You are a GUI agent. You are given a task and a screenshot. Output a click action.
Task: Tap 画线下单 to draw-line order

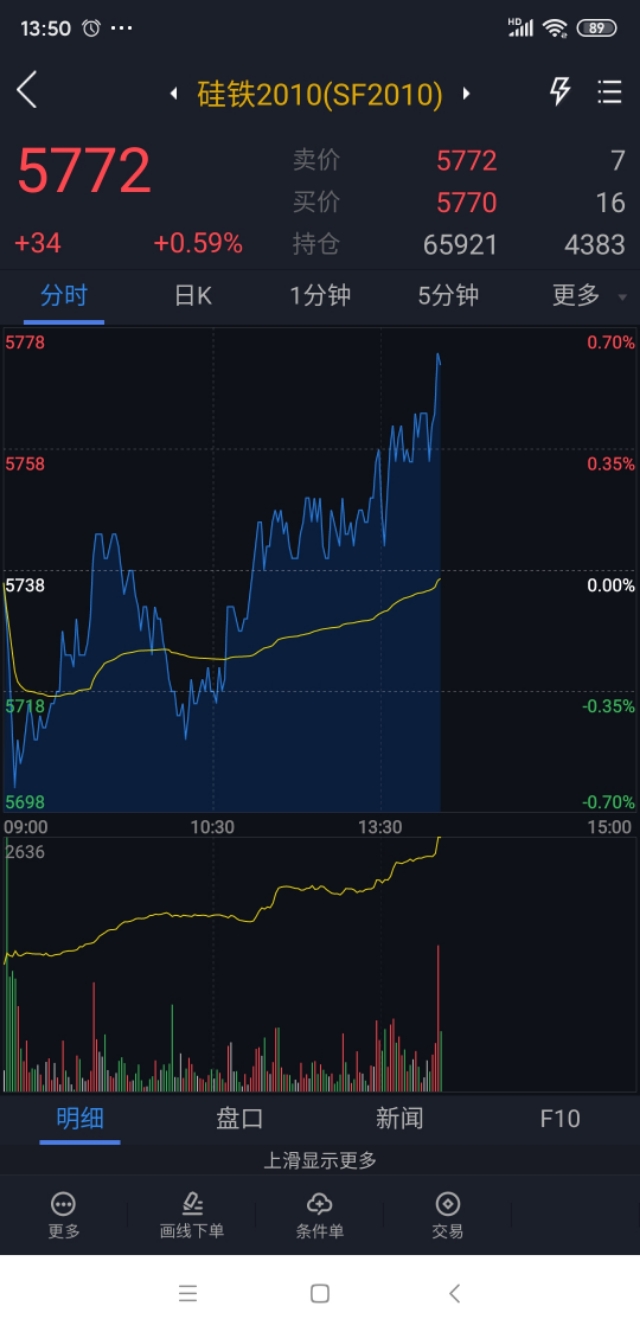[x=192, y=1214]
